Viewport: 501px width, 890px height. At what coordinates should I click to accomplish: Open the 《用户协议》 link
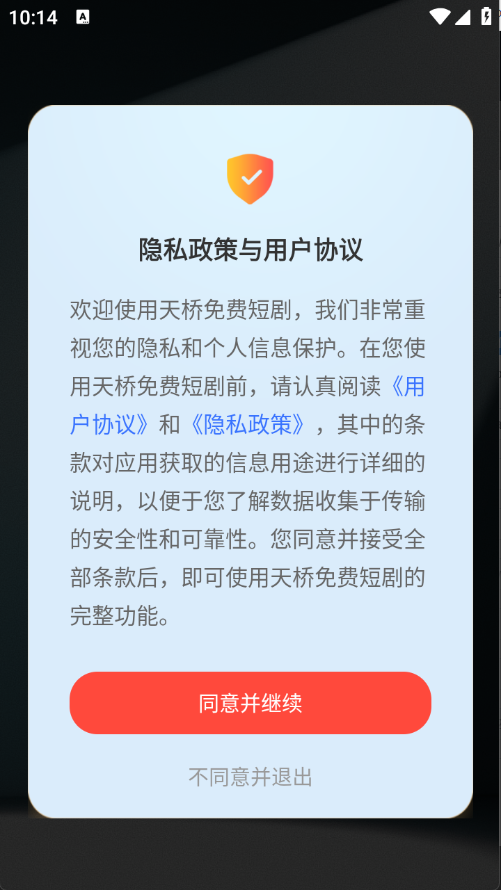click(110, 425)
